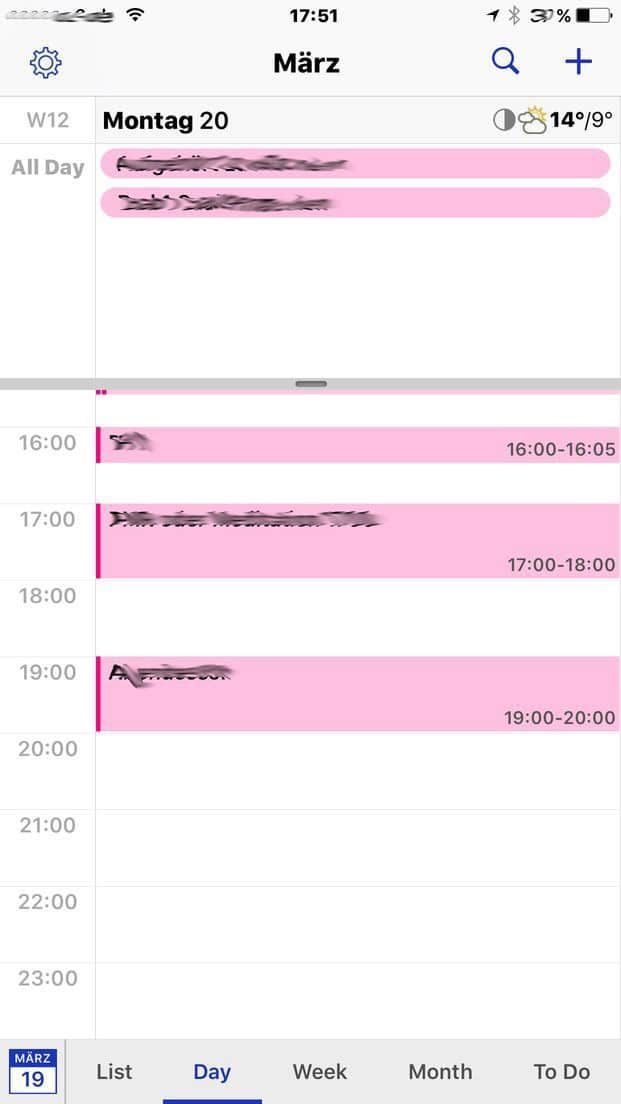Open the 16:00-16:05 event

[357, 445]
